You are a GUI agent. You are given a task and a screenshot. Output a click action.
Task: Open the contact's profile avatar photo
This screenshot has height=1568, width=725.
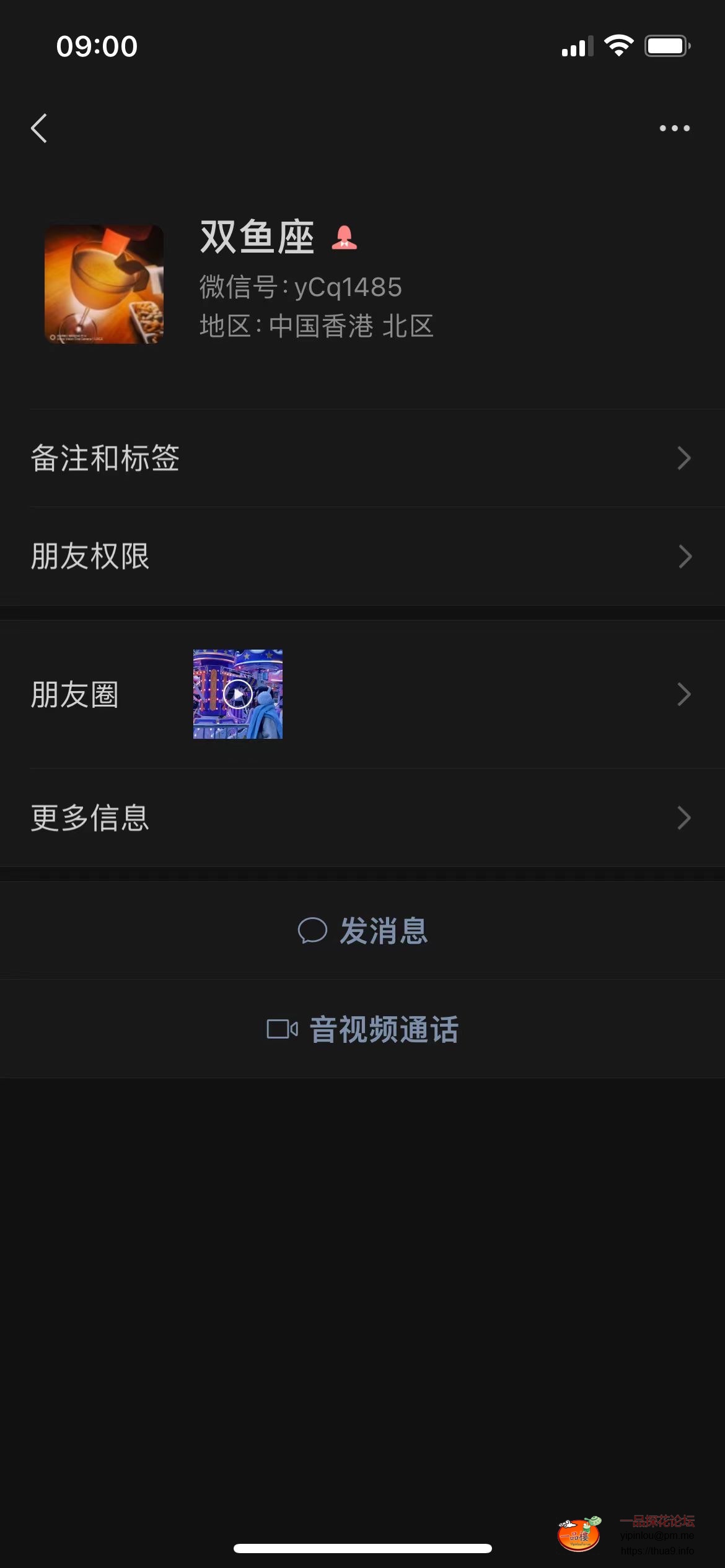(x=105, y=284)
